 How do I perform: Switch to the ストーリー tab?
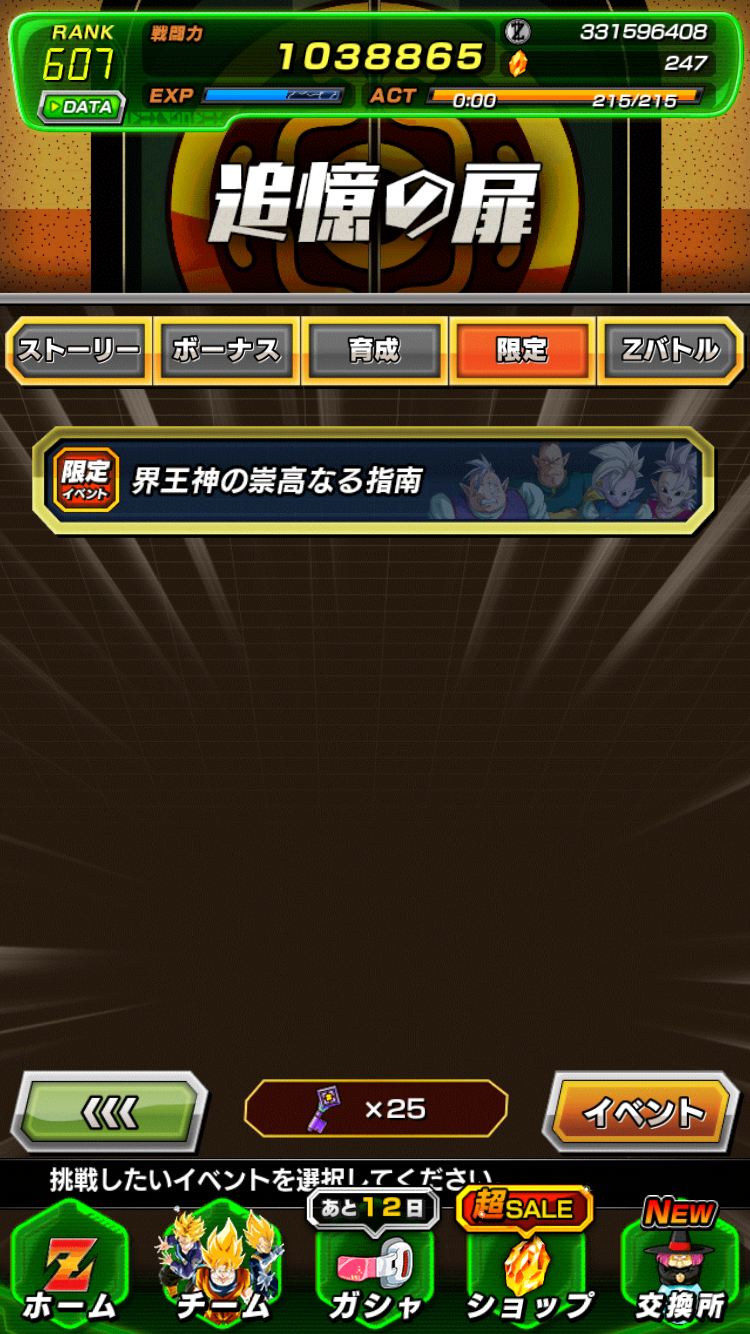78,350
